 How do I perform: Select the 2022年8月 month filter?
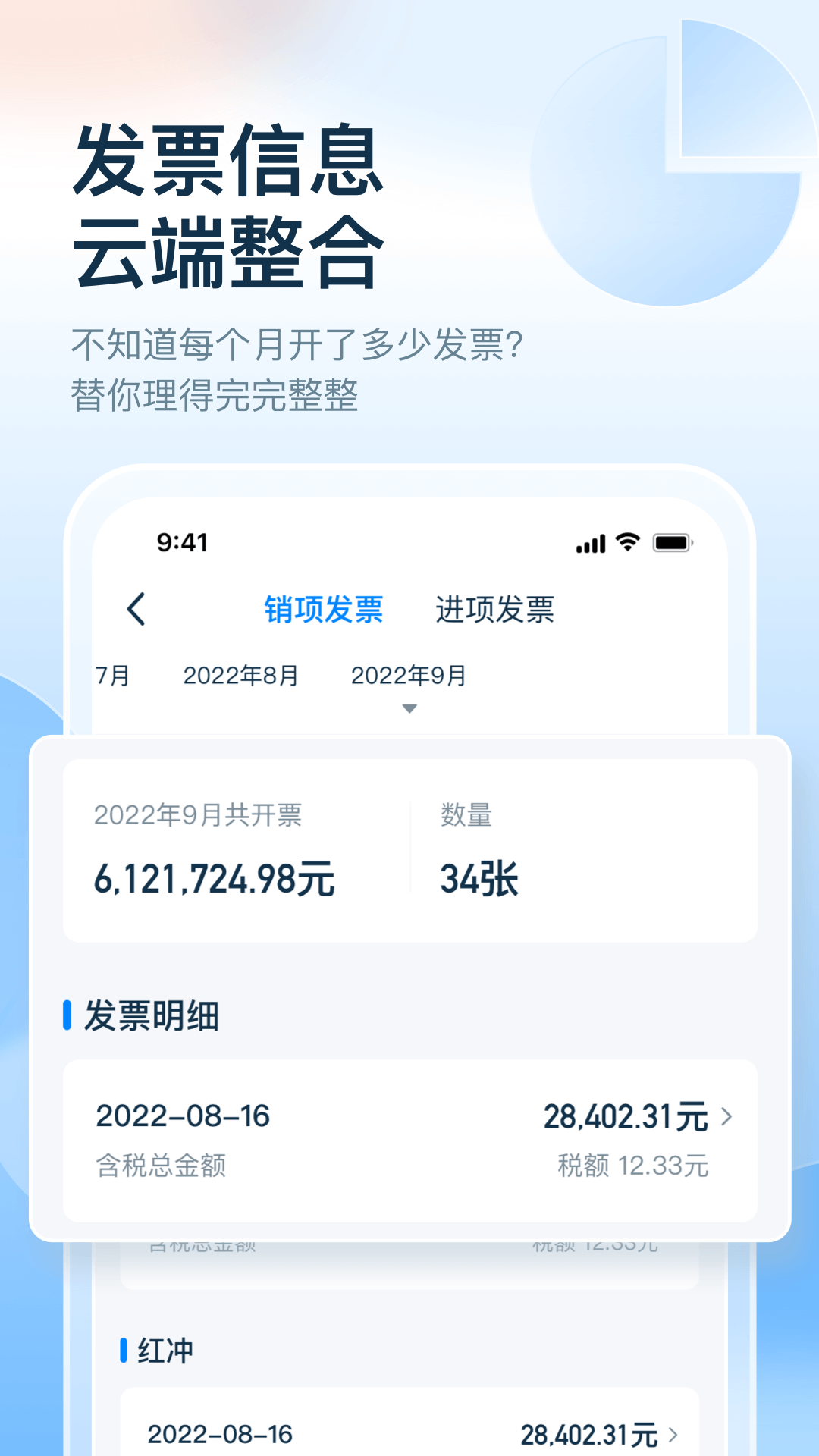(241, 676)
